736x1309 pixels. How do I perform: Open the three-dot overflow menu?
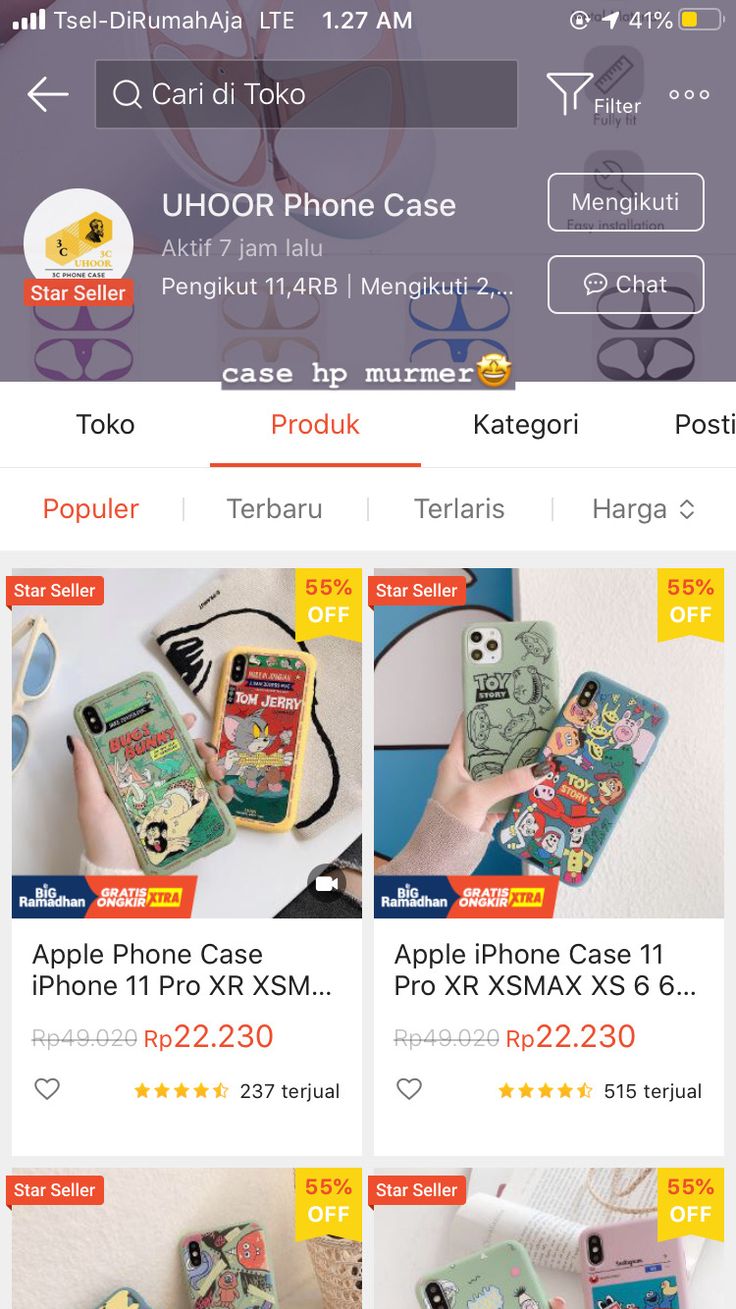pyautogui.click(x=689, y=95)
